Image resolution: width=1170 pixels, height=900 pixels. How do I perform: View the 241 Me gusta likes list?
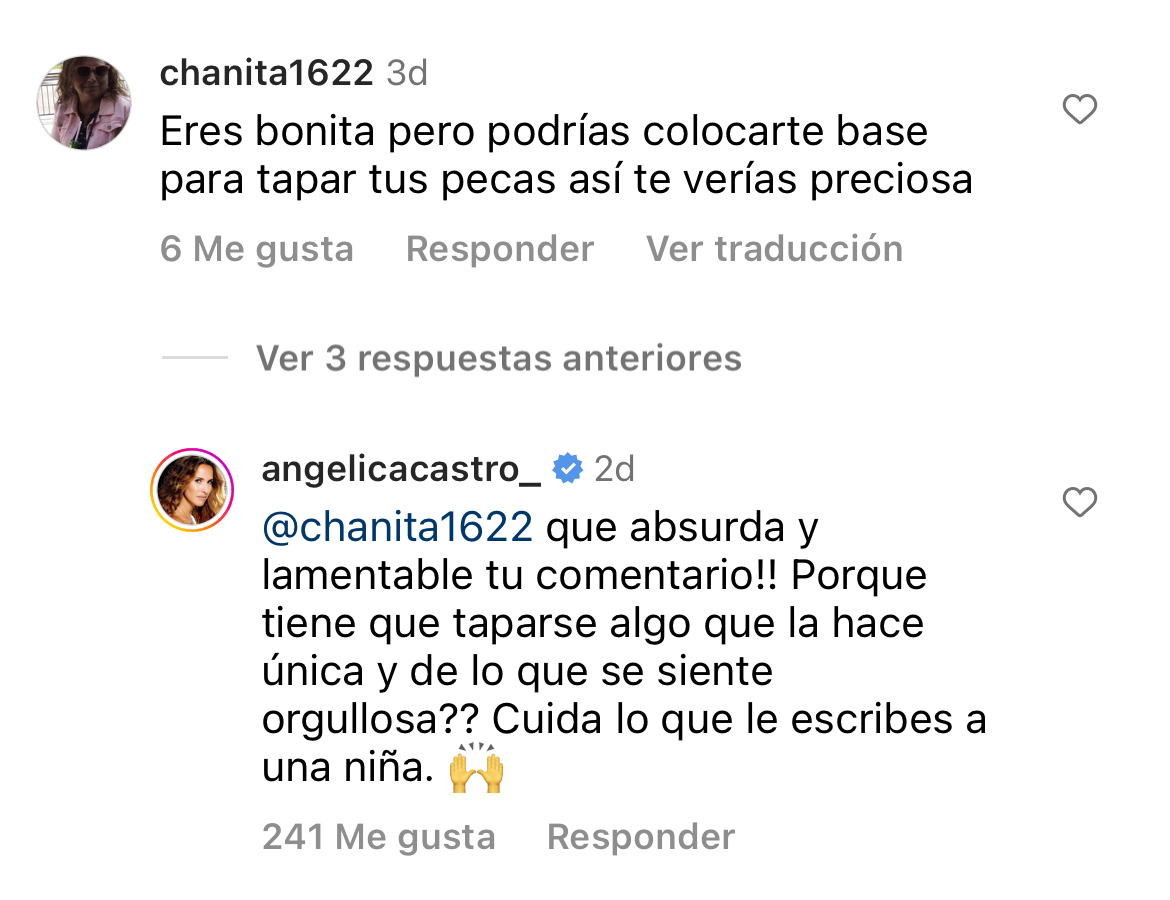click(378, 837)
